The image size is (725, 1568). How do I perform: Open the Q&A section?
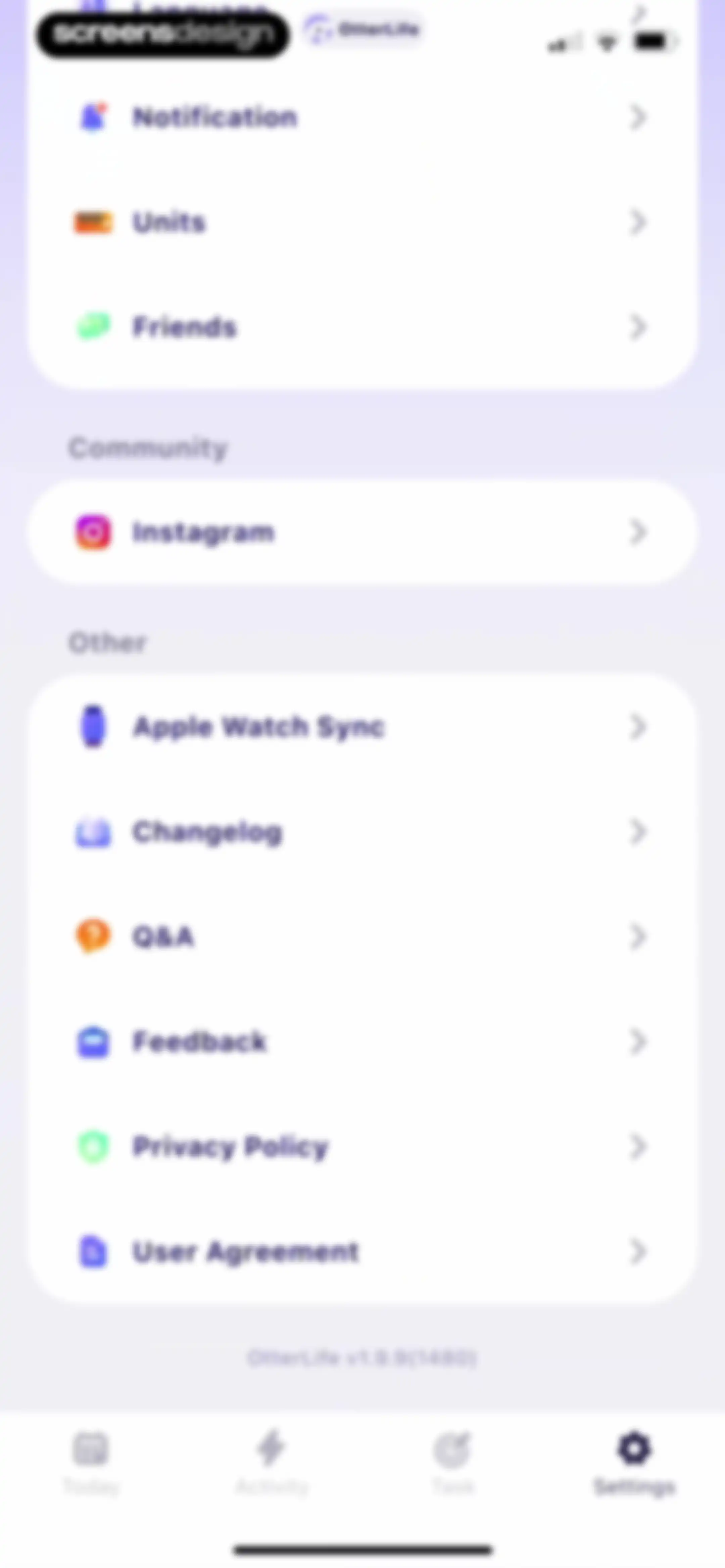coord(362,936)
